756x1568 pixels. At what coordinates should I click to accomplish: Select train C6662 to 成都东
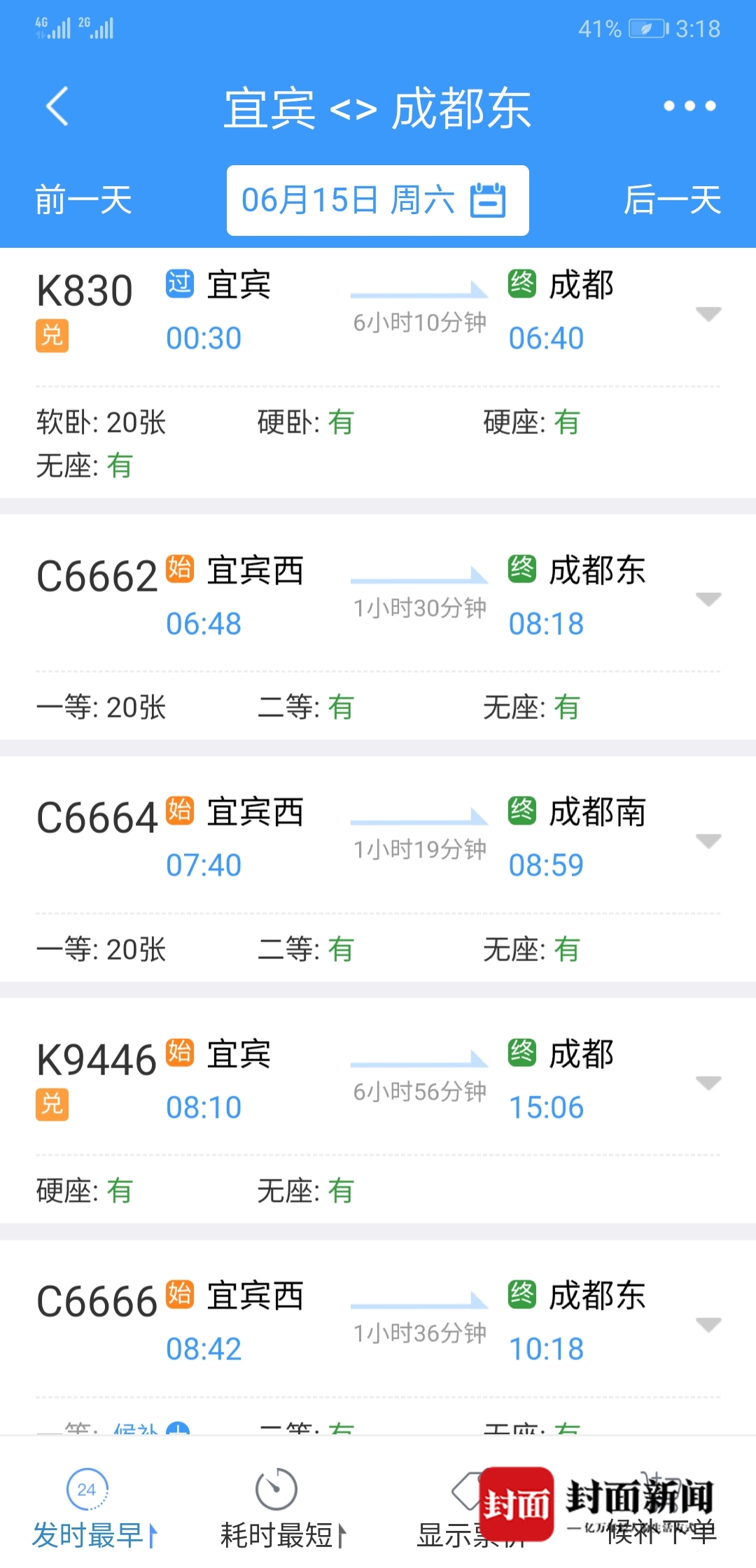click(x=378, y=627)
